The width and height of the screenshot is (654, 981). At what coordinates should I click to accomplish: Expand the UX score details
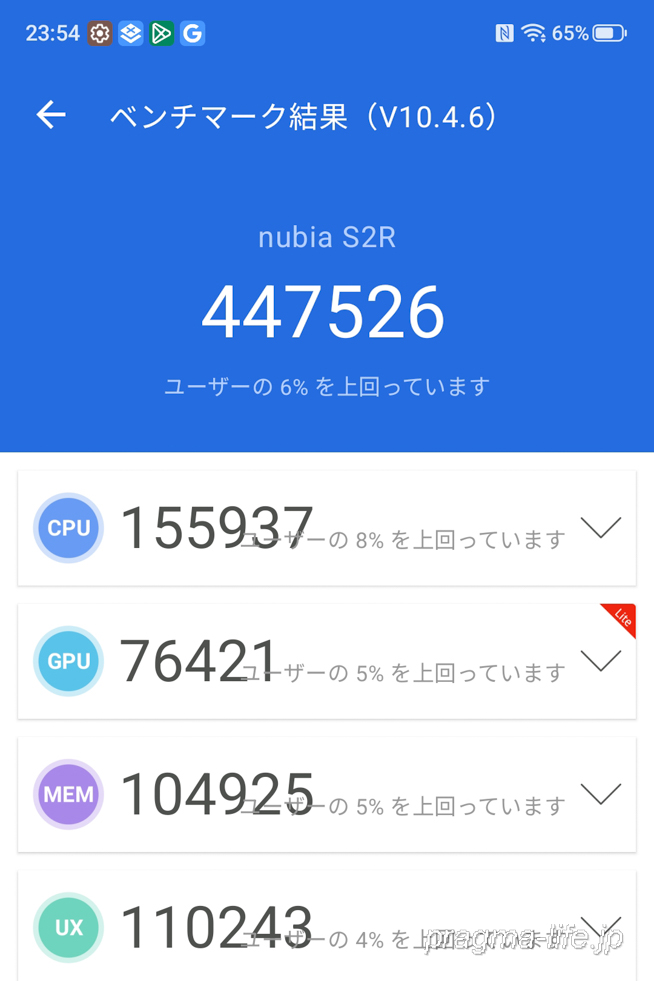click(x=600, y=925)
